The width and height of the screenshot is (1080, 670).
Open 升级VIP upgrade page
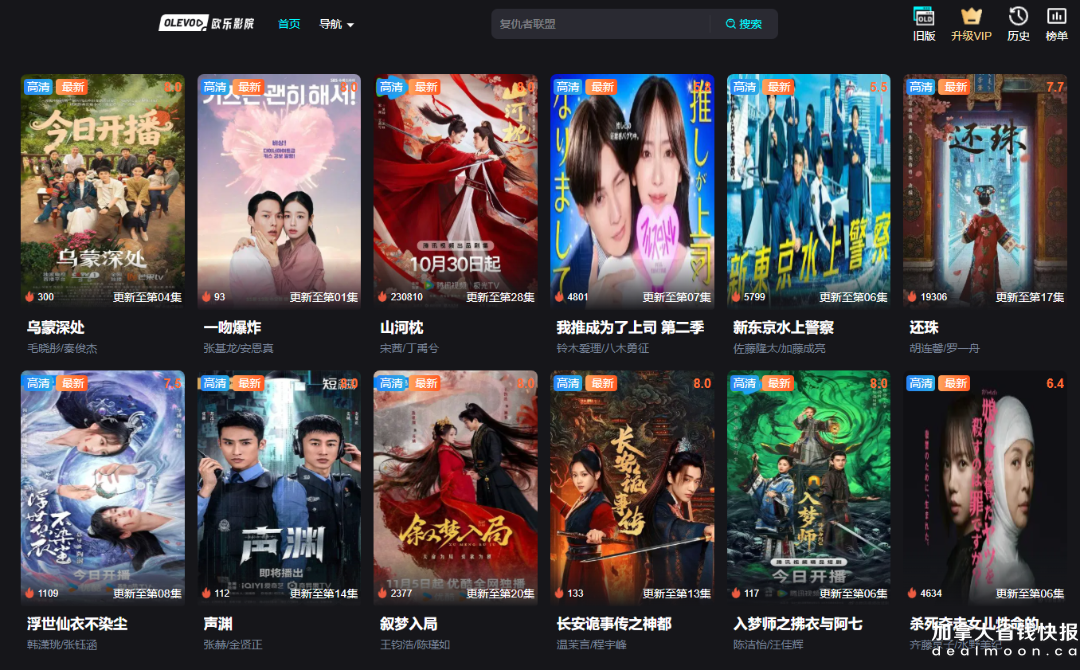971,24
